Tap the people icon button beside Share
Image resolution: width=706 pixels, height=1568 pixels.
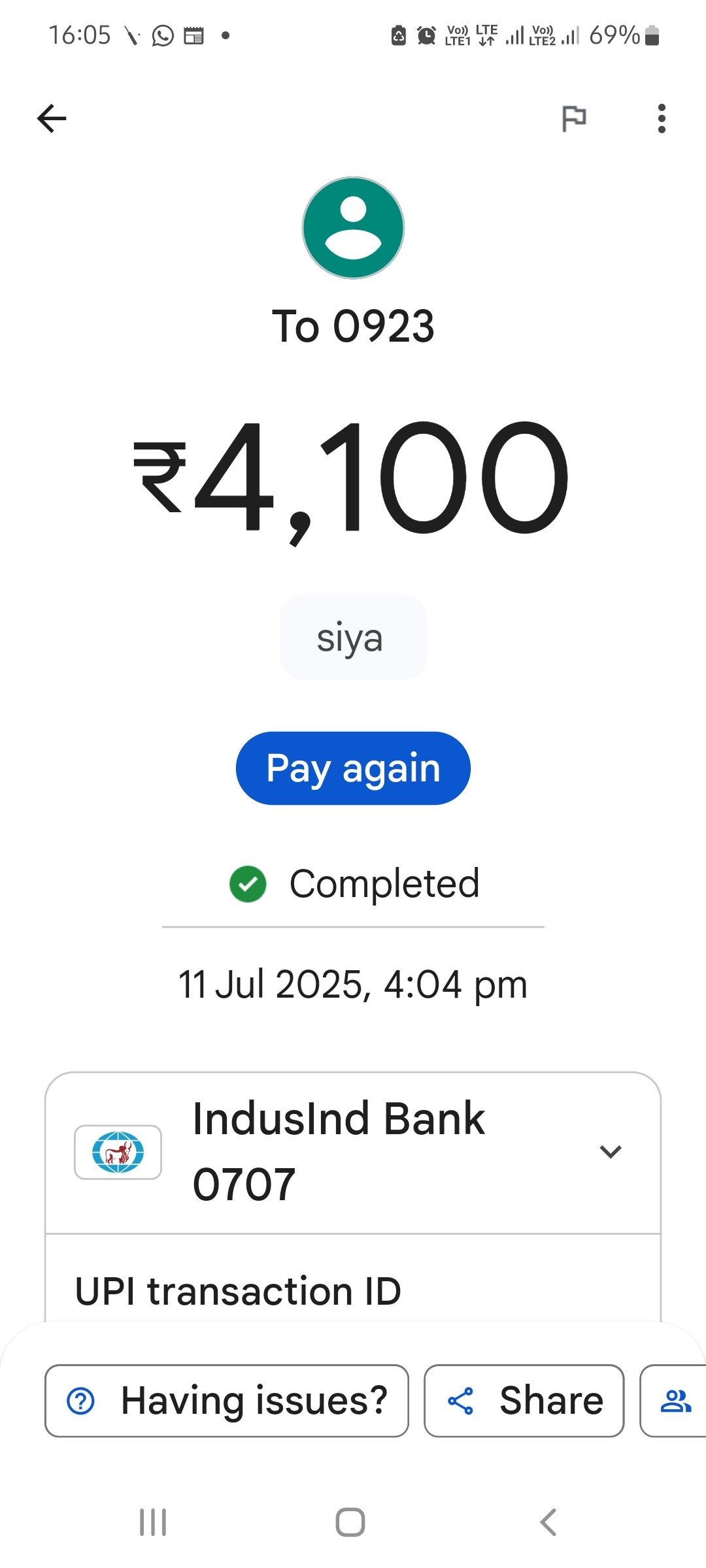click(x=674, y=1401)
